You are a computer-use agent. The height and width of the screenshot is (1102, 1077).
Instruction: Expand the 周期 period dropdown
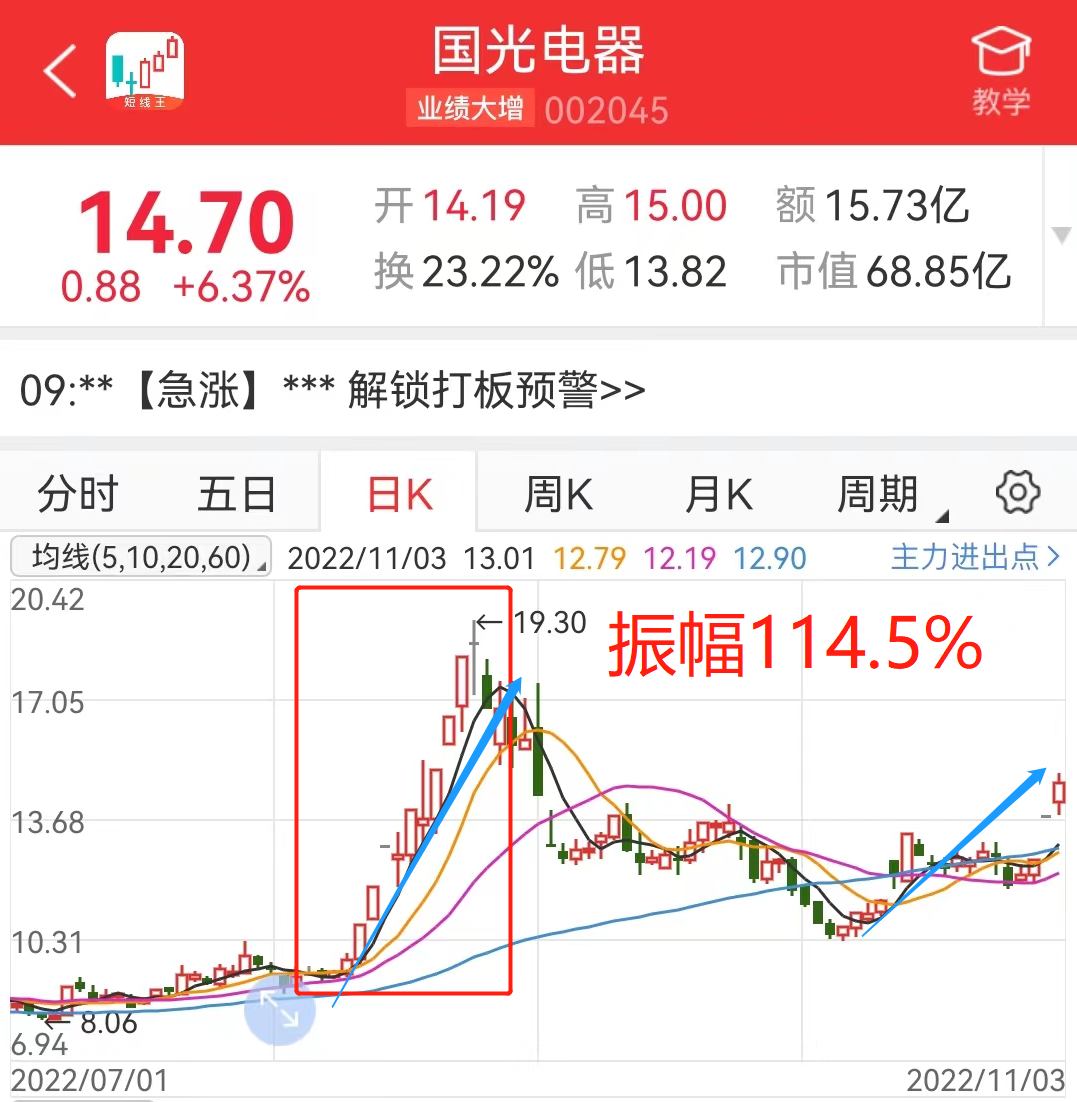click(880, 492)
